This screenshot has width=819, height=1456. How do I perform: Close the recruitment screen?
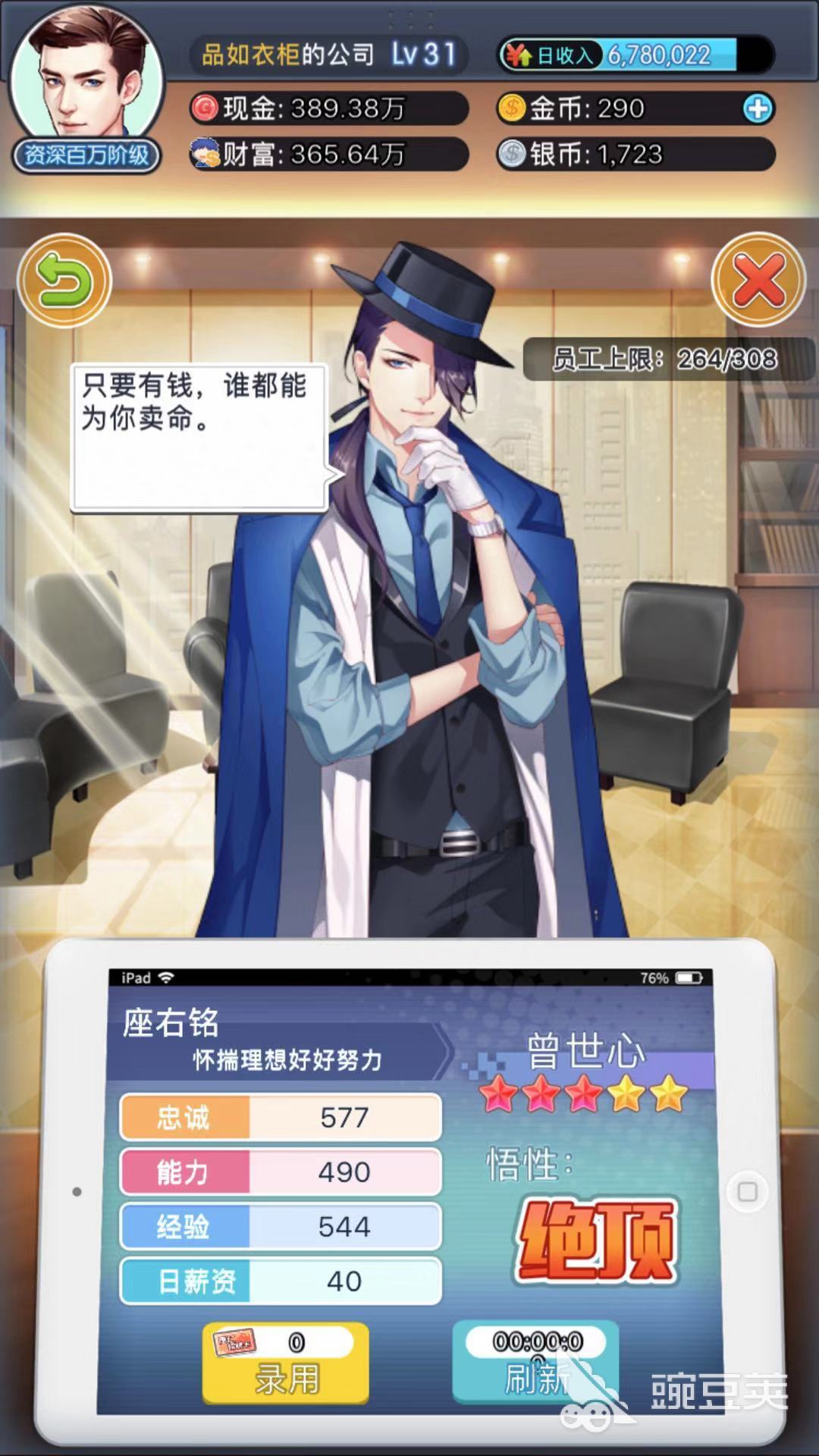[x=758, y=281]
